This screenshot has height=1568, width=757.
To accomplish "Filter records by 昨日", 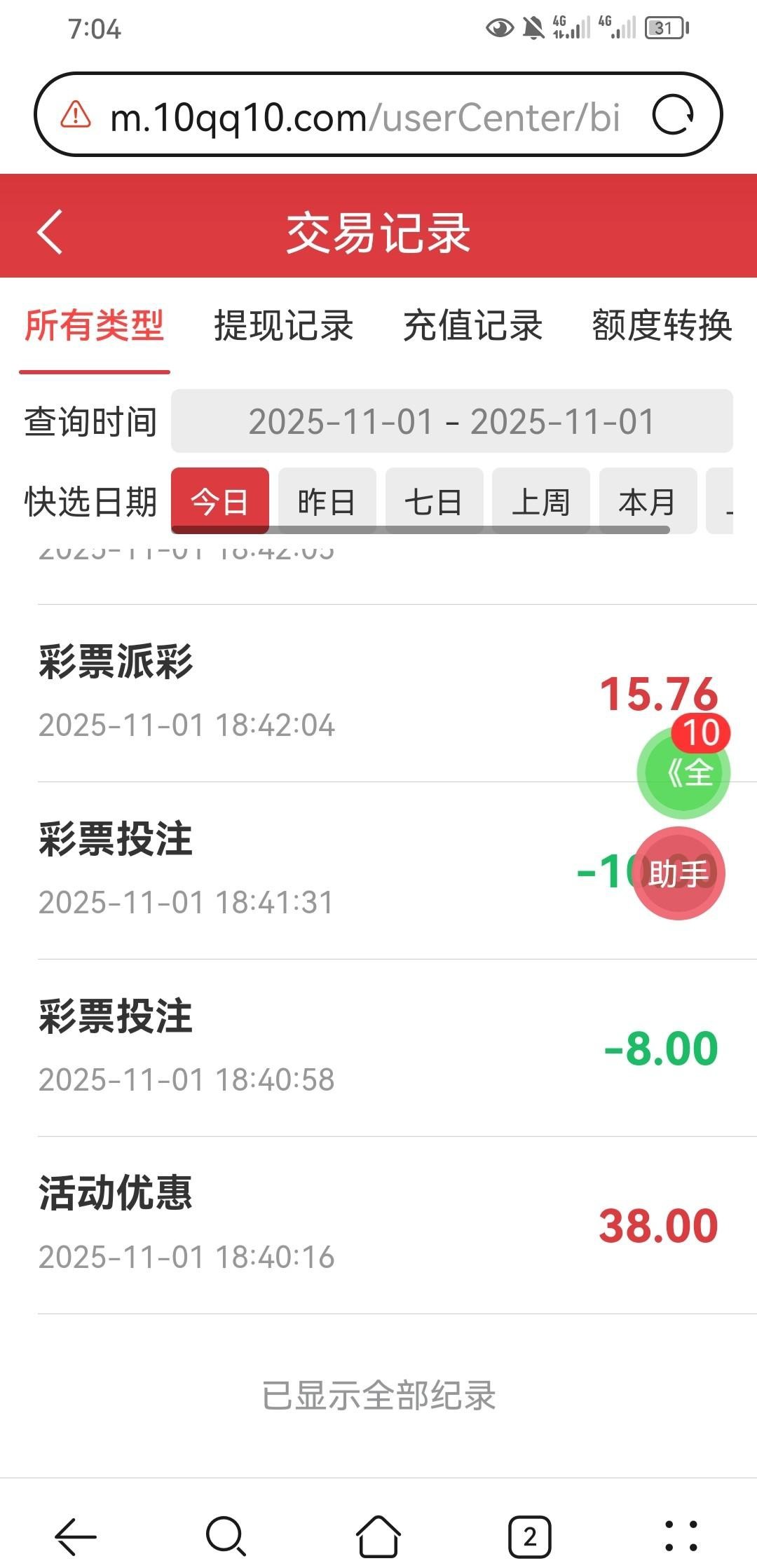I will point(327,500).
